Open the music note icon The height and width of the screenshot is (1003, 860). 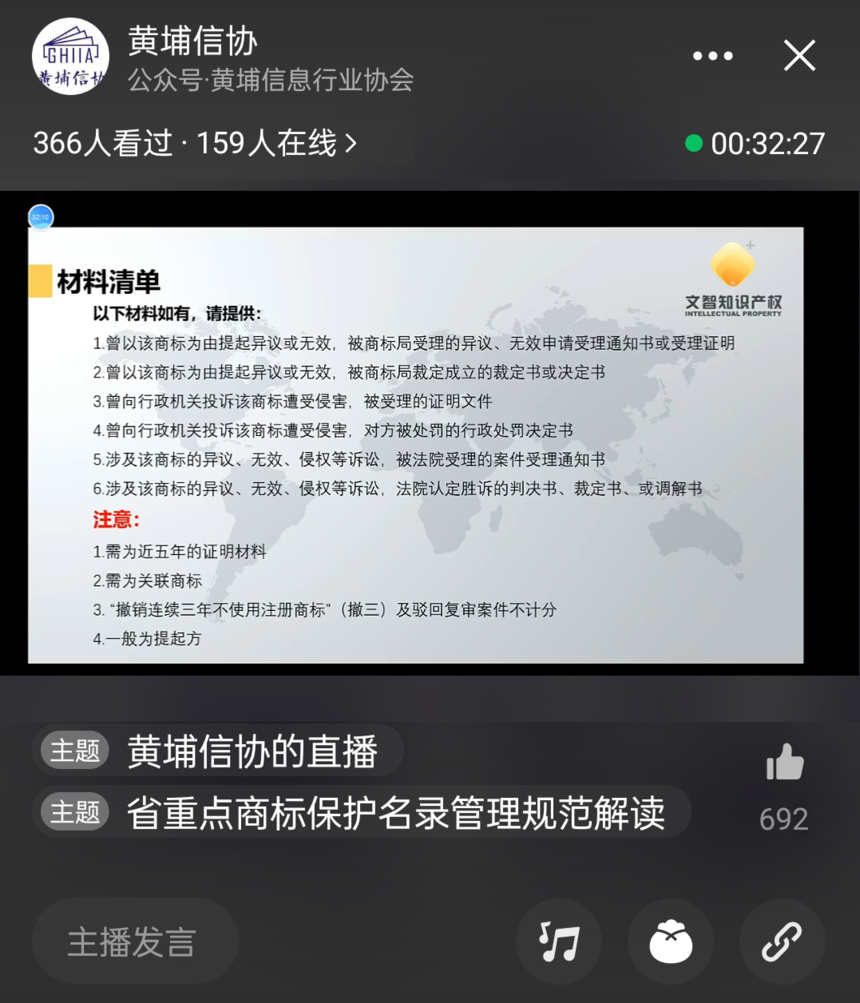coord(559,941)
